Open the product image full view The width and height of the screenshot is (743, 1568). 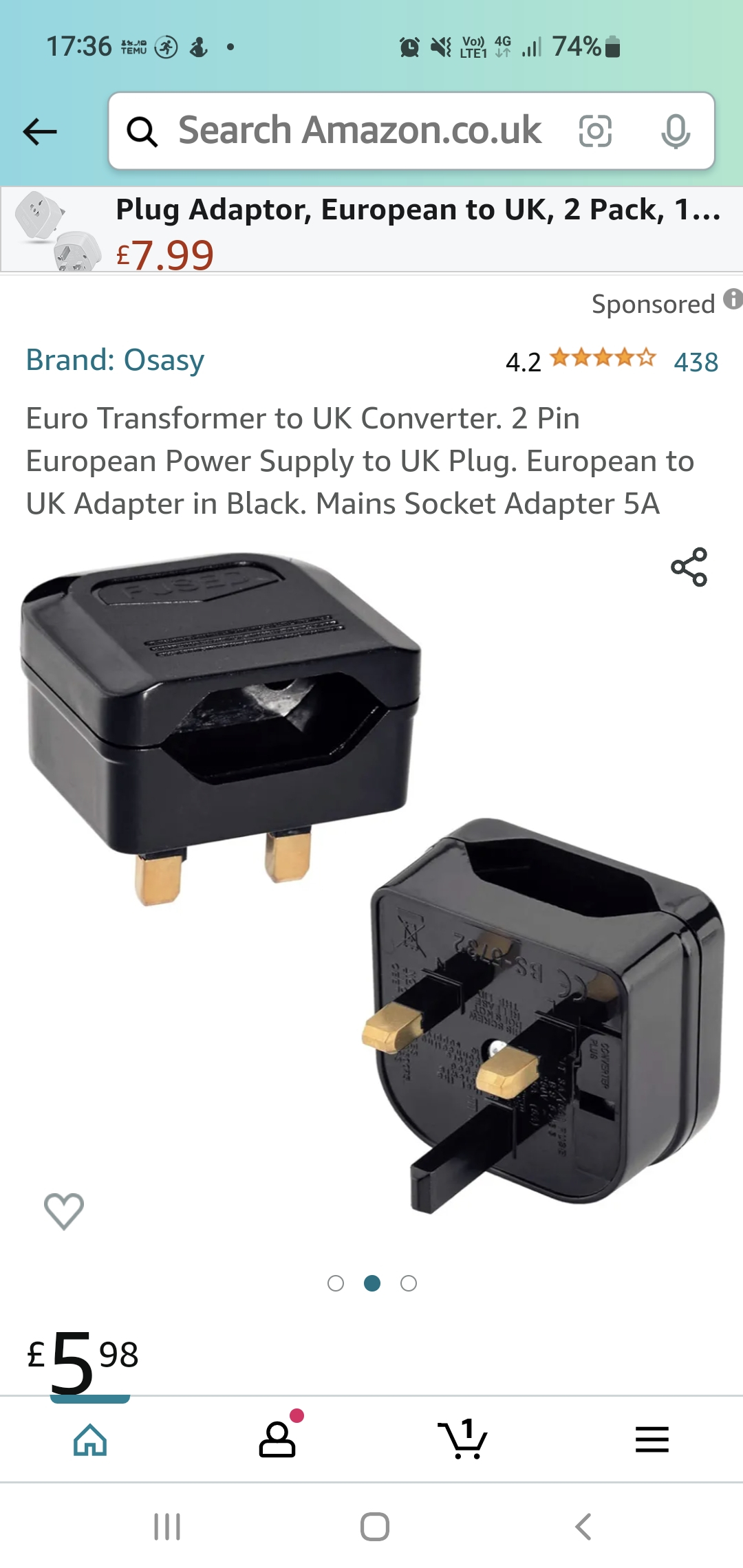pos(371,887)
